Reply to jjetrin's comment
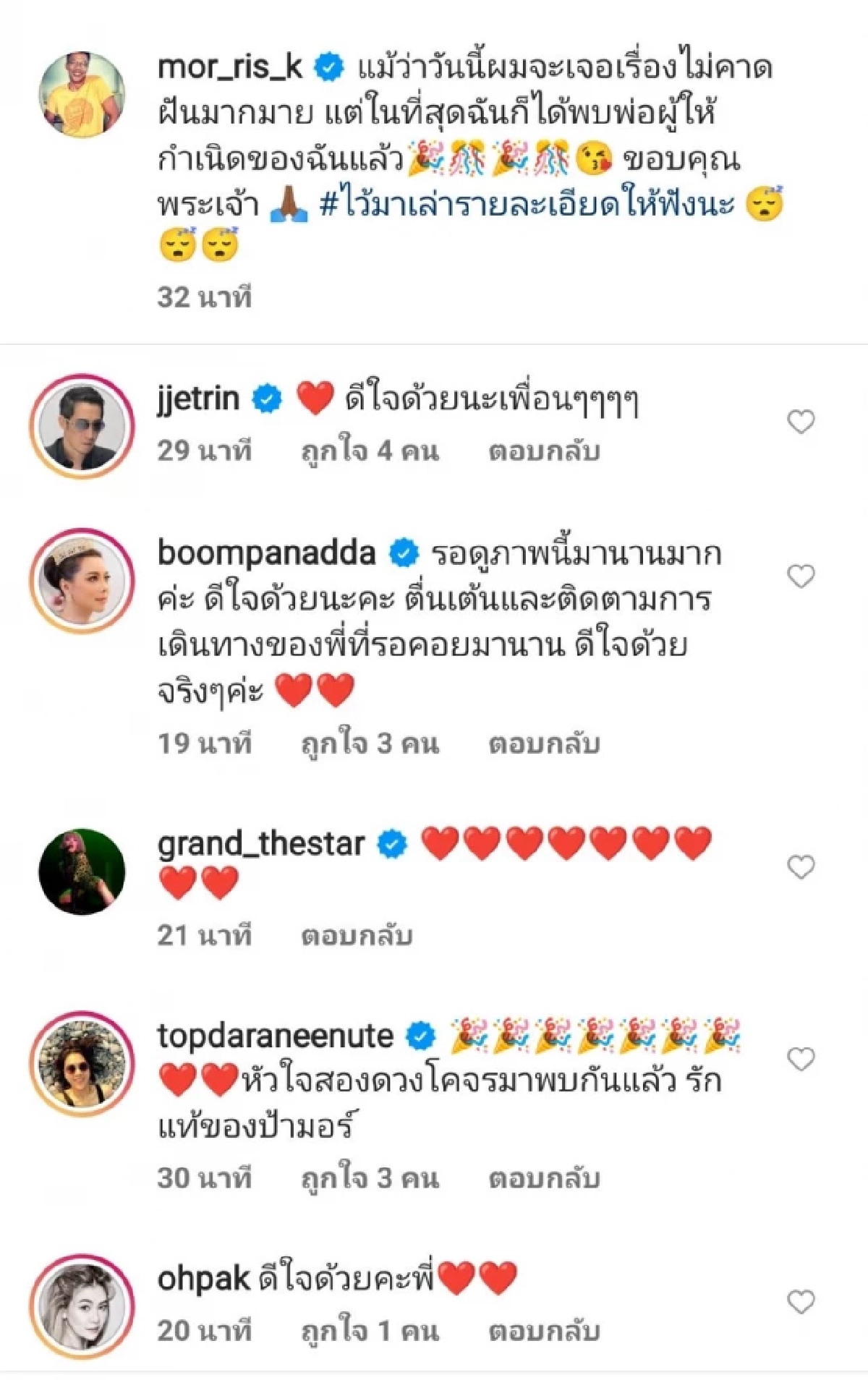 [544, 452]
